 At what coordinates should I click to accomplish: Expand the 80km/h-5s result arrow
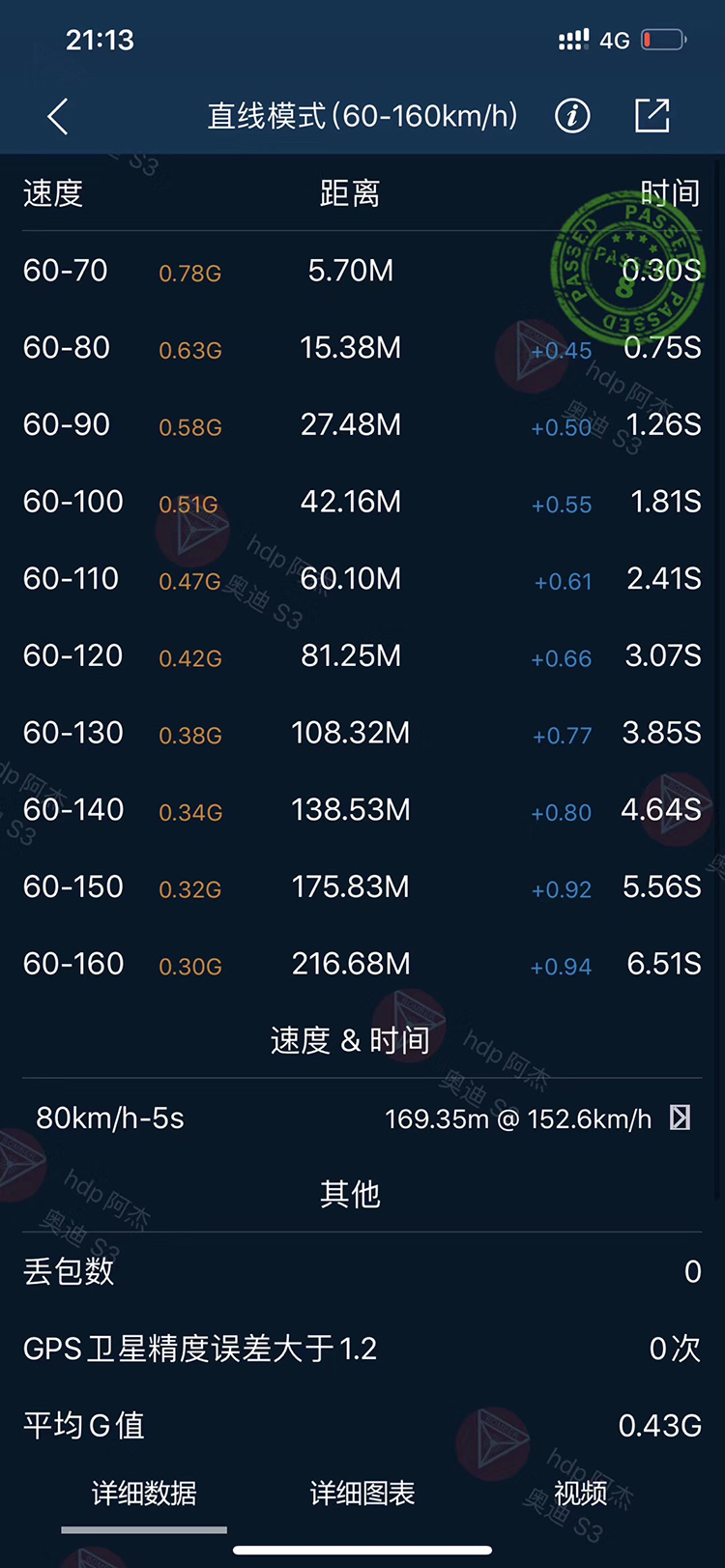681,1118
